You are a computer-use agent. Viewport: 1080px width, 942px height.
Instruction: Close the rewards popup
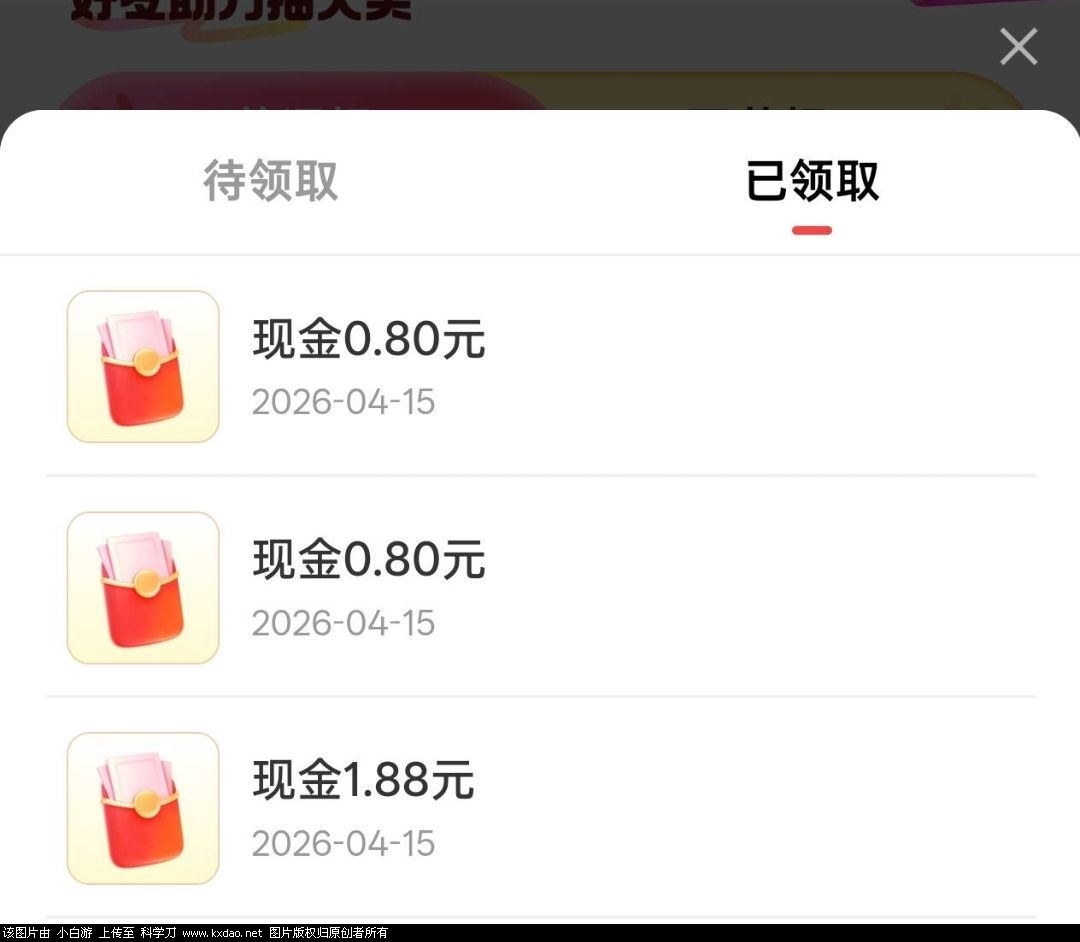click(x=1018, y=47)
